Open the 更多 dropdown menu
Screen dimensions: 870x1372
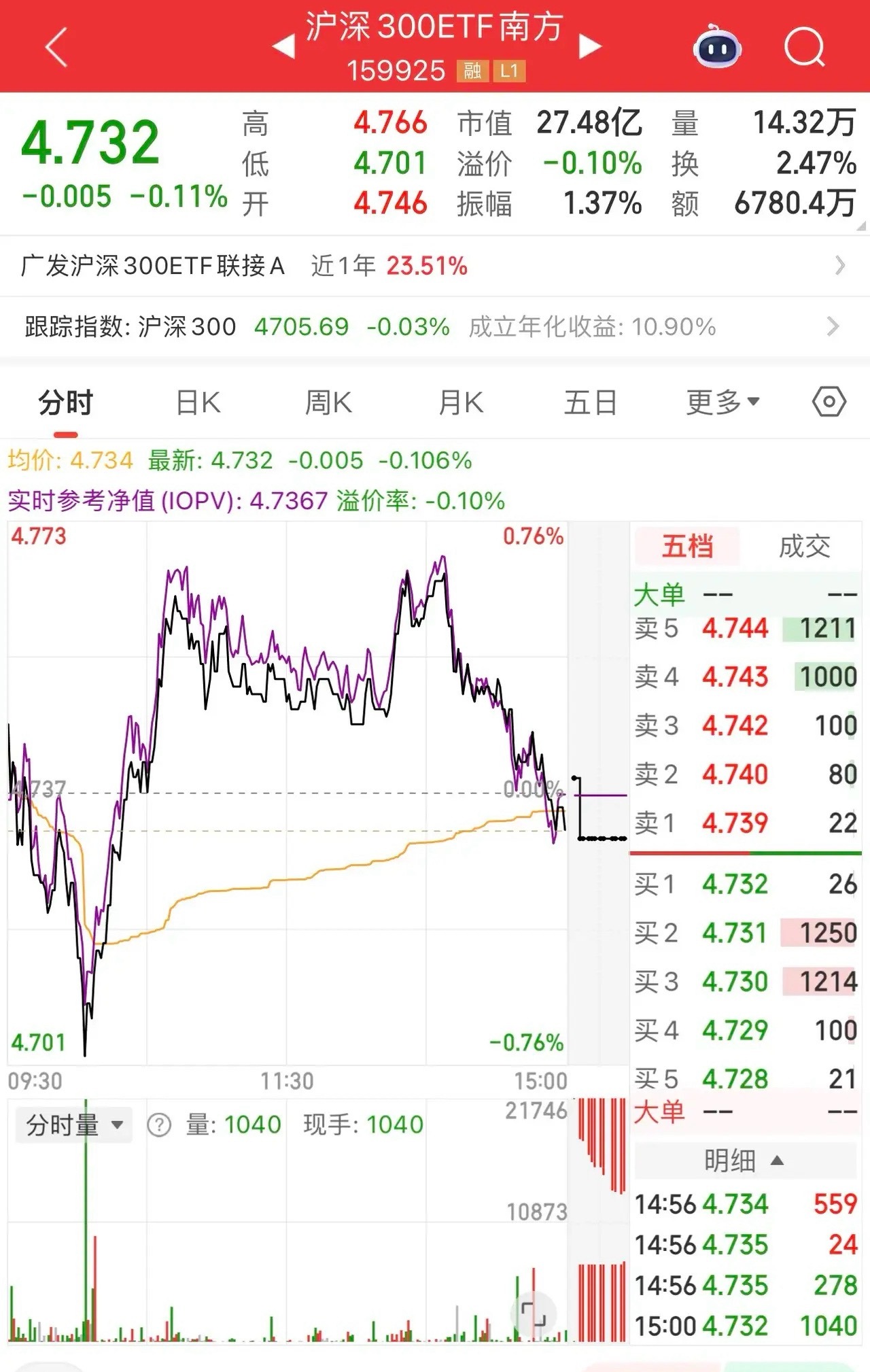(x=721, y=402)
